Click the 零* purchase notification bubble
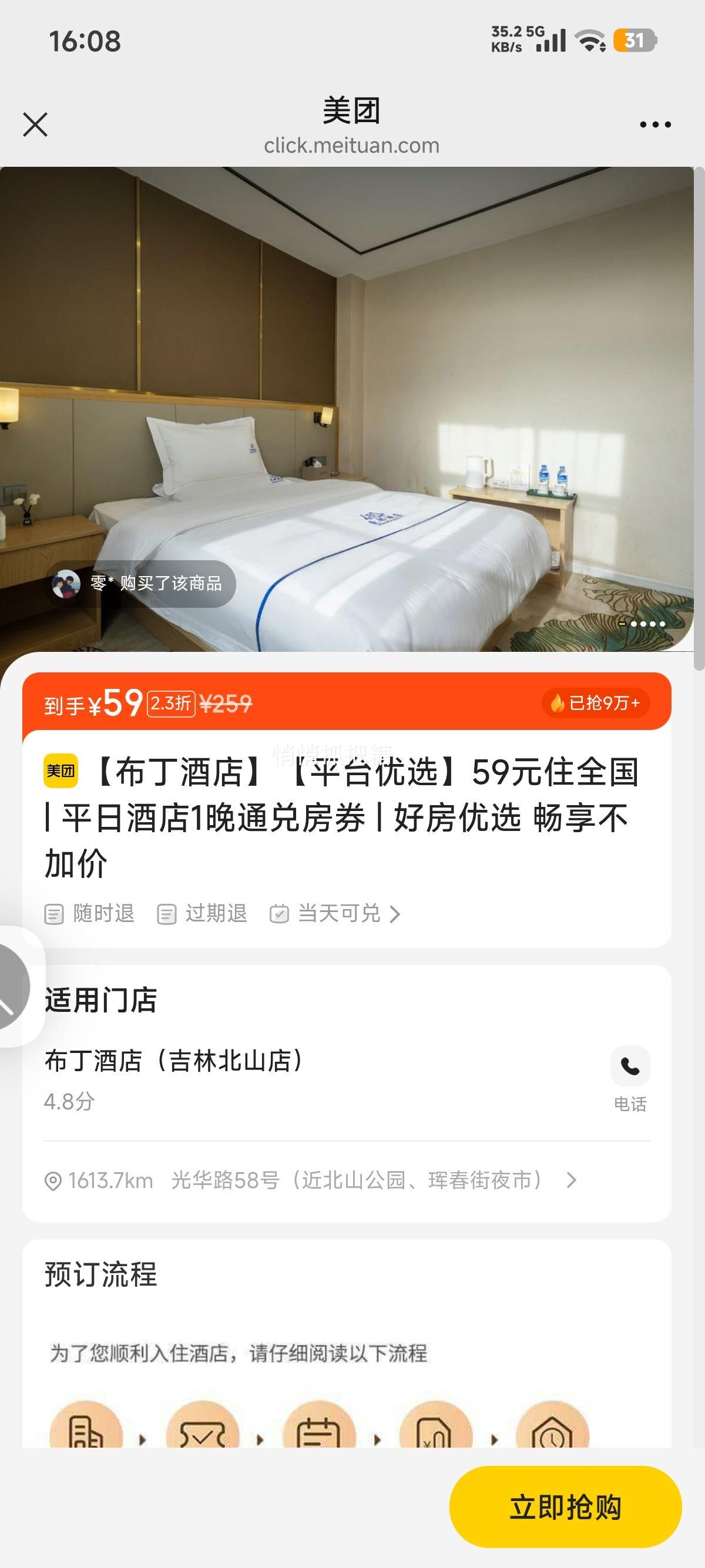The height and width of the screenshot is (1568, 705). [140, 583]
